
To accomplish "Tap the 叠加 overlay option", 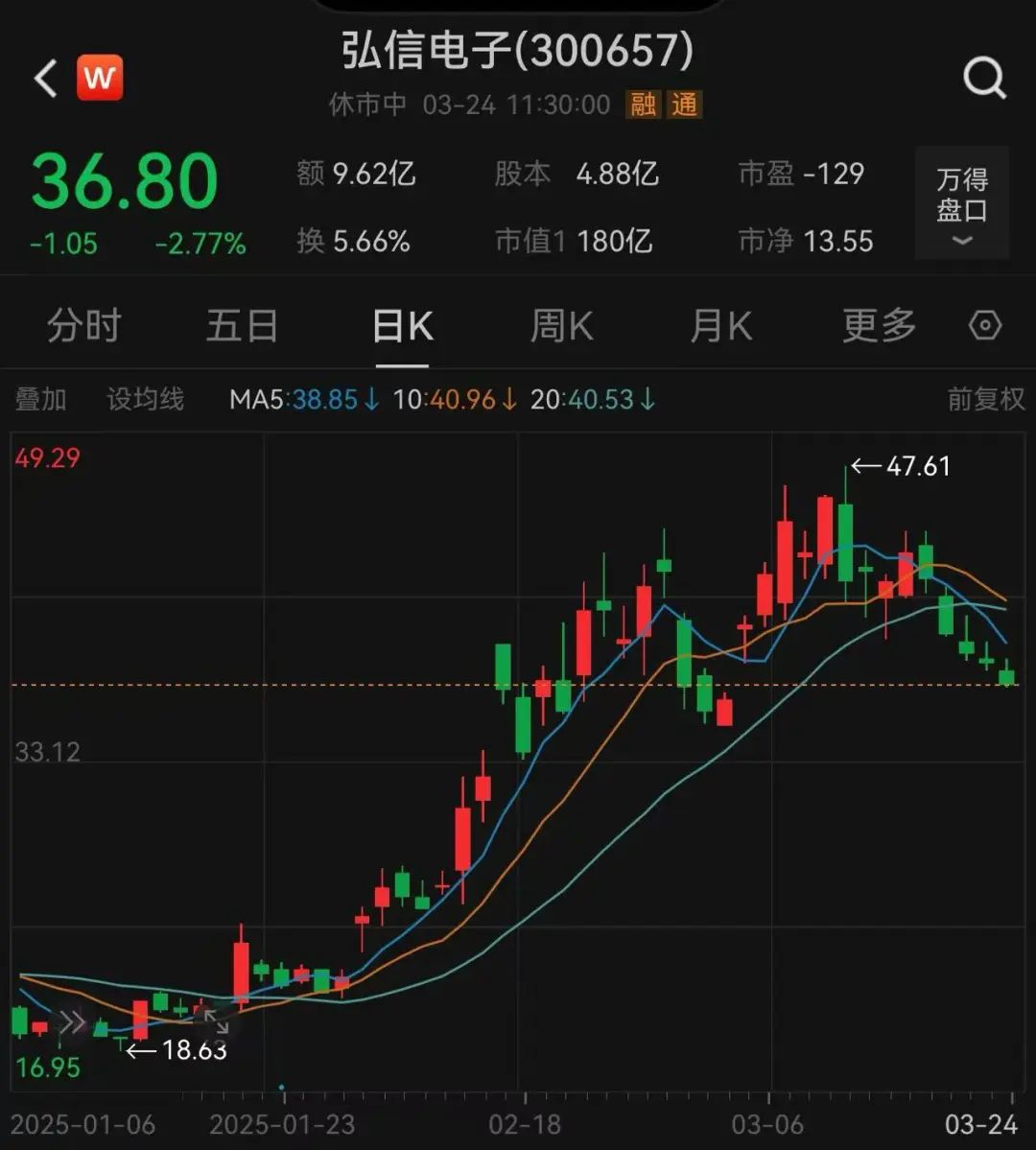I will pyautogui.click(x=41, y=399).
